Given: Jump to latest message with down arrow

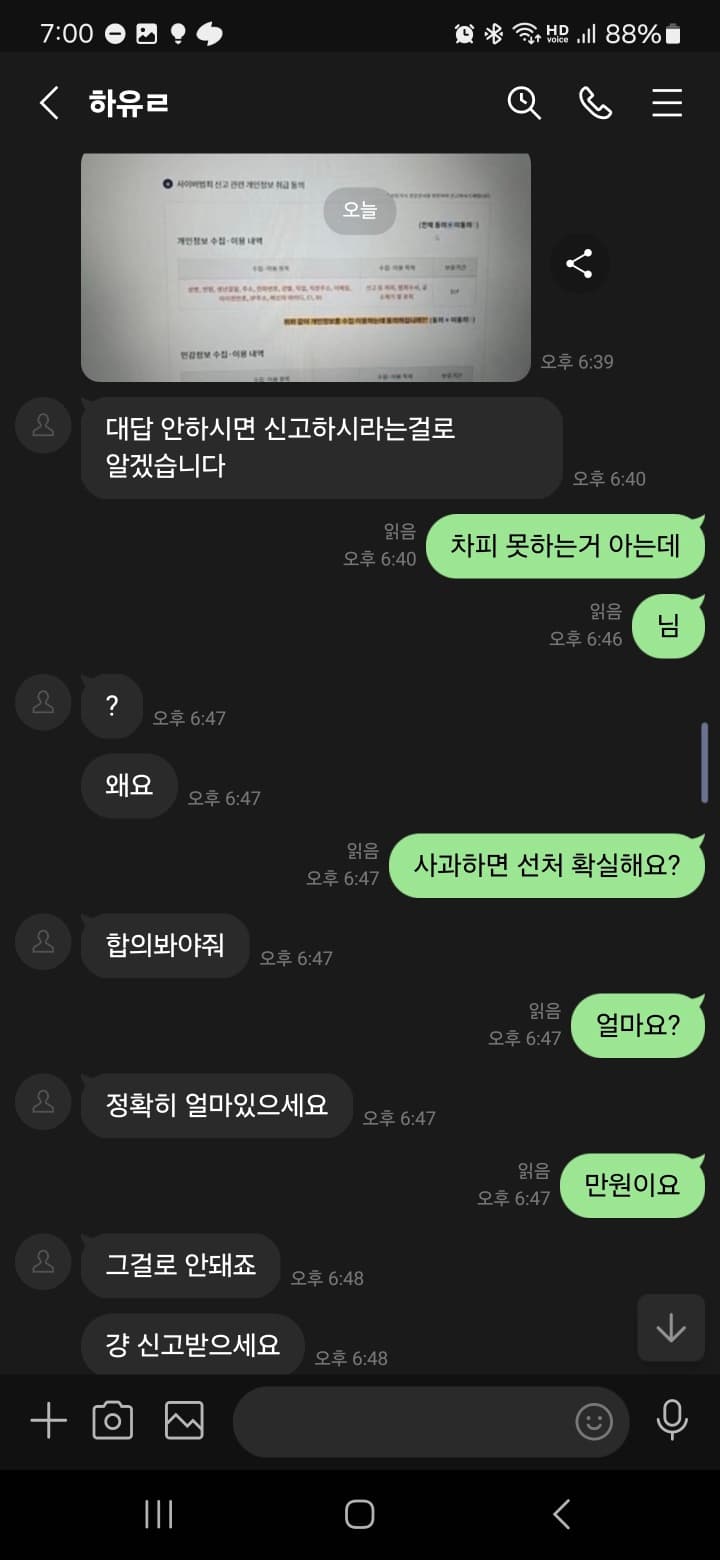Looking at the screenshot, I should tap(670, 1327).
